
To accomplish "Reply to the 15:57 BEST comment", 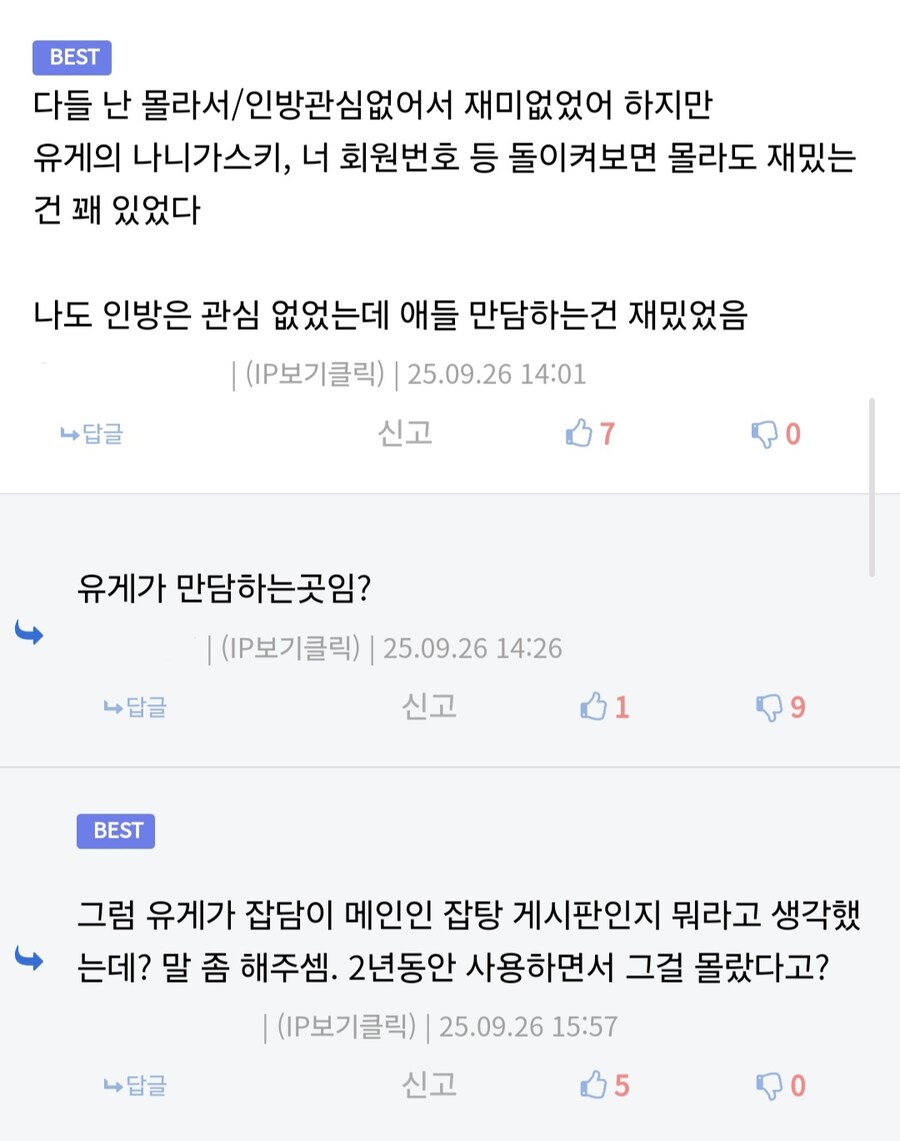I will (x=135, y=1086).
